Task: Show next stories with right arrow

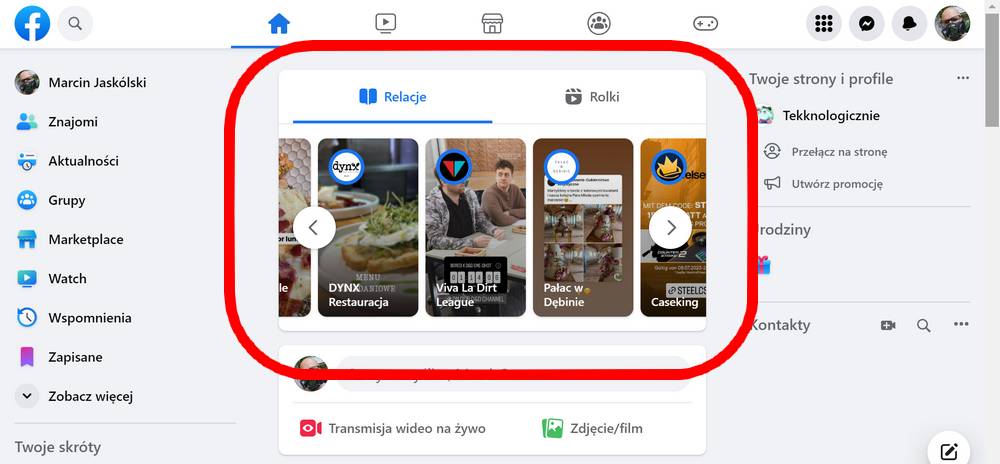Action: point(670,227)
